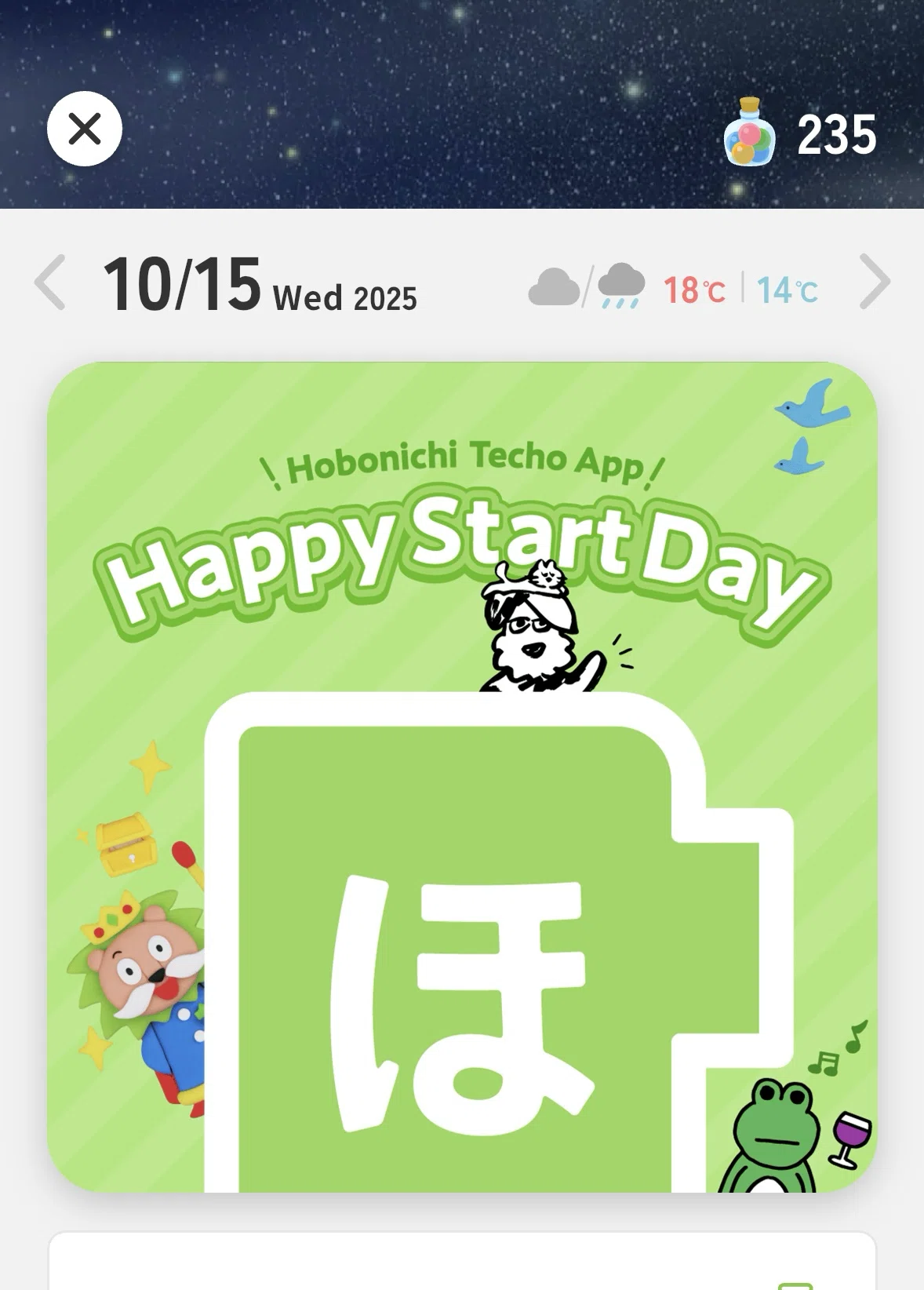Screen dimensions: 924x1290
Task: Advance to the next day
Action: click(x=875, y=282)
